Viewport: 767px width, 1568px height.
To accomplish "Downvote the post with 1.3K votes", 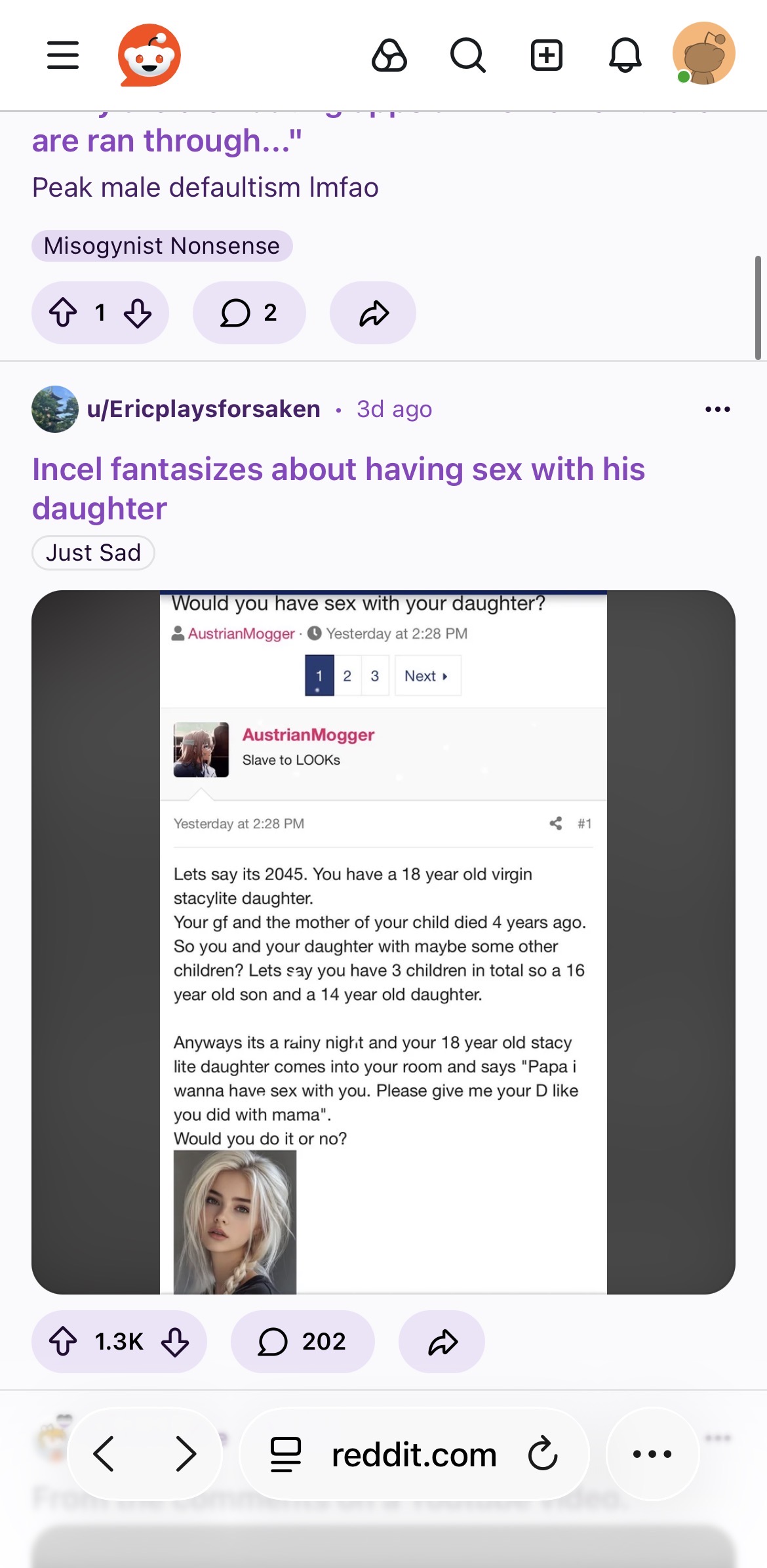I will (175, 1342).
